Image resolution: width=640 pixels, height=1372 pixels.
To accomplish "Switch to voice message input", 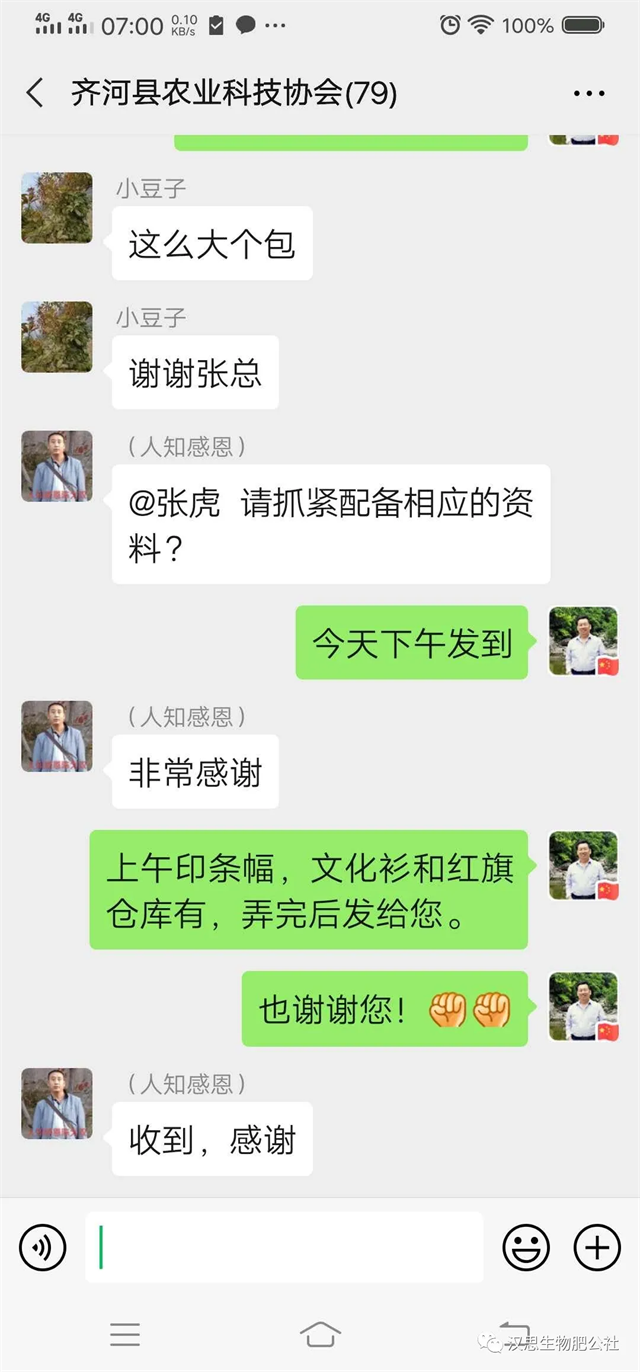I will (x=43, y=1247).
